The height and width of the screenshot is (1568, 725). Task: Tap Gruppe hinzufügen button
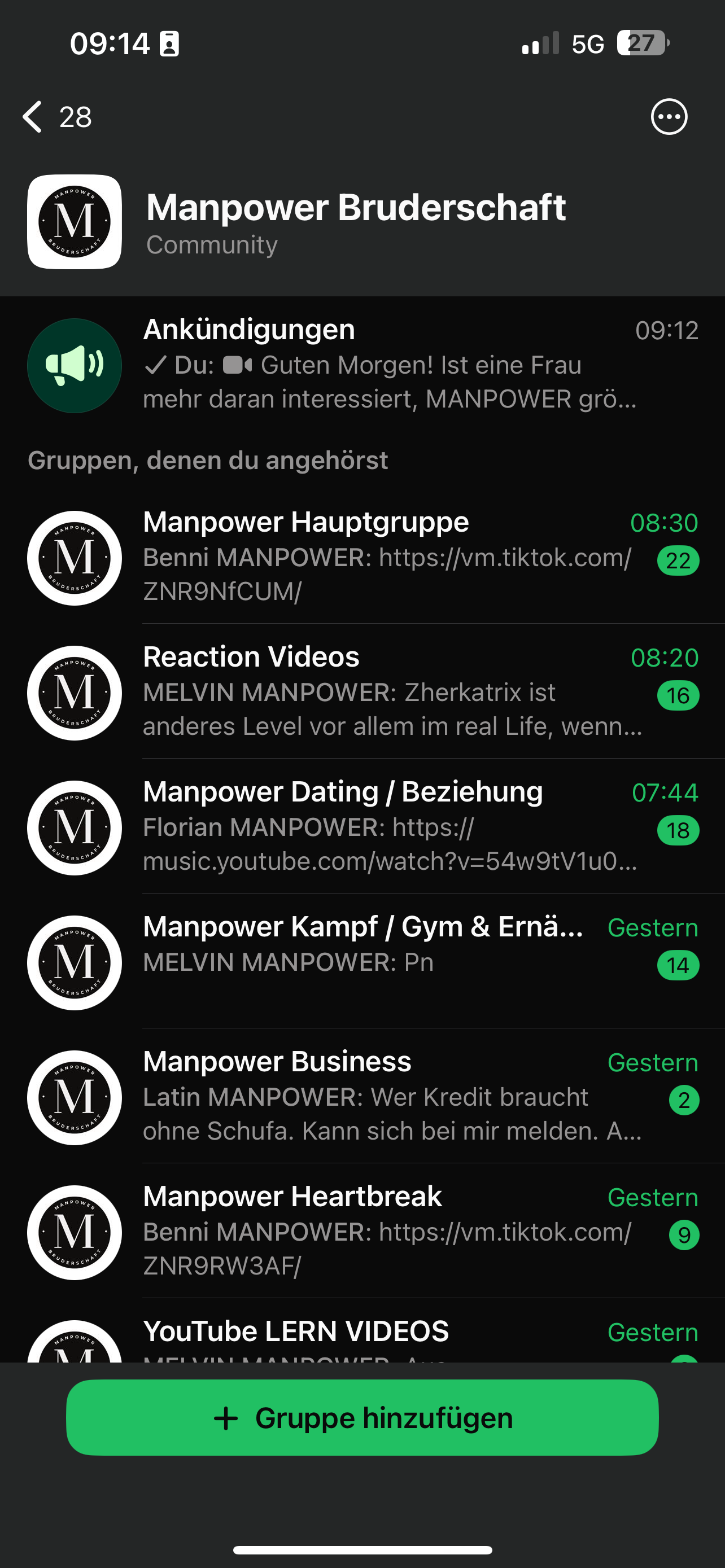click(362, 1418)
